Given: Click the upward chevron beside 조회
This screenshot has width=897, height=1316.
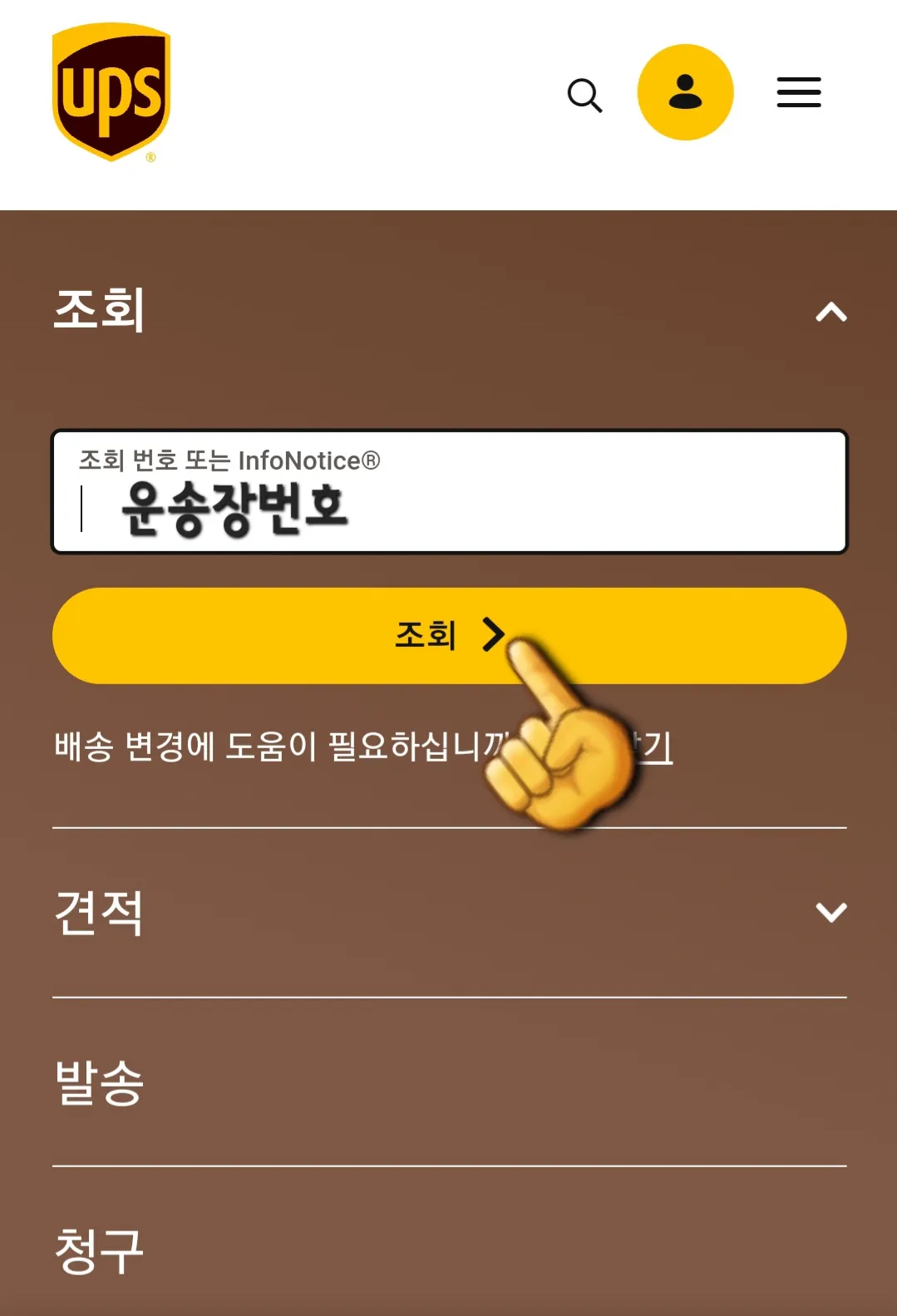Looking at the screenshot, I should pyautogui.click(x=830, y=312).
